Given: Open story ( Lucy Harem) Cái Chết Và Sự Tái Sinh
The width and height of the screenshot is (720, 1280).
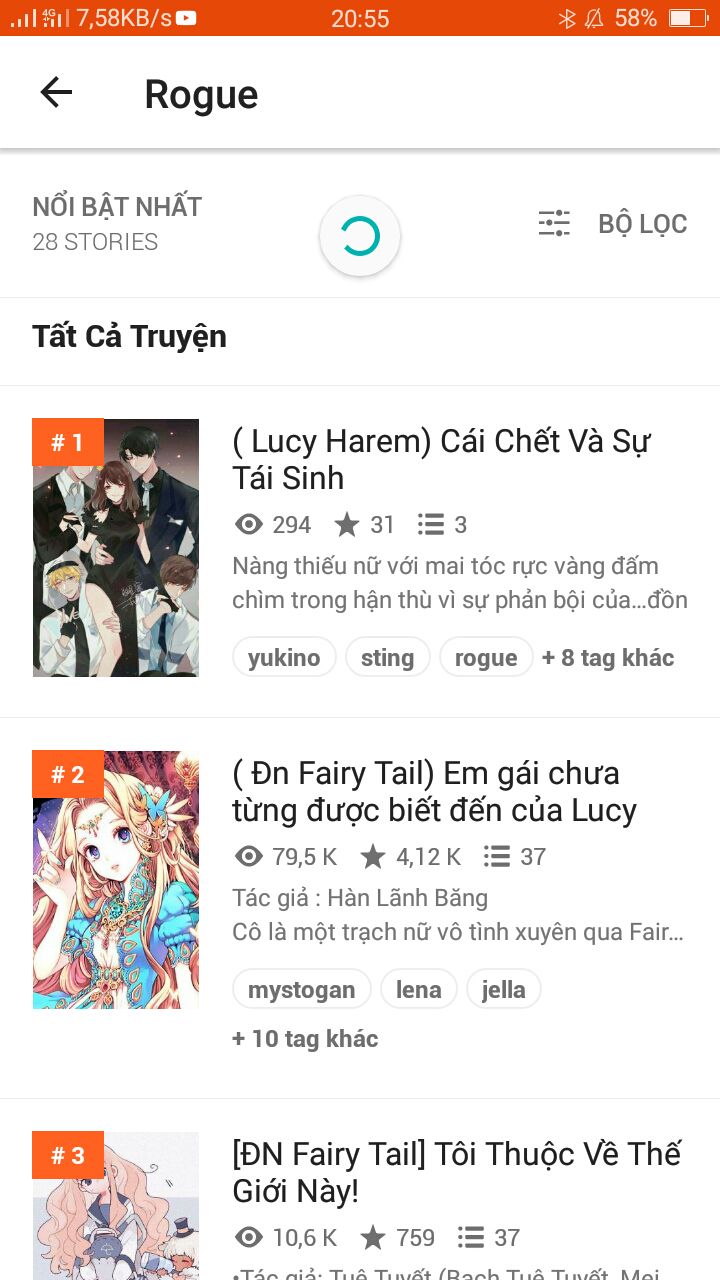Looking at the screenshot, I should point(441,459).
